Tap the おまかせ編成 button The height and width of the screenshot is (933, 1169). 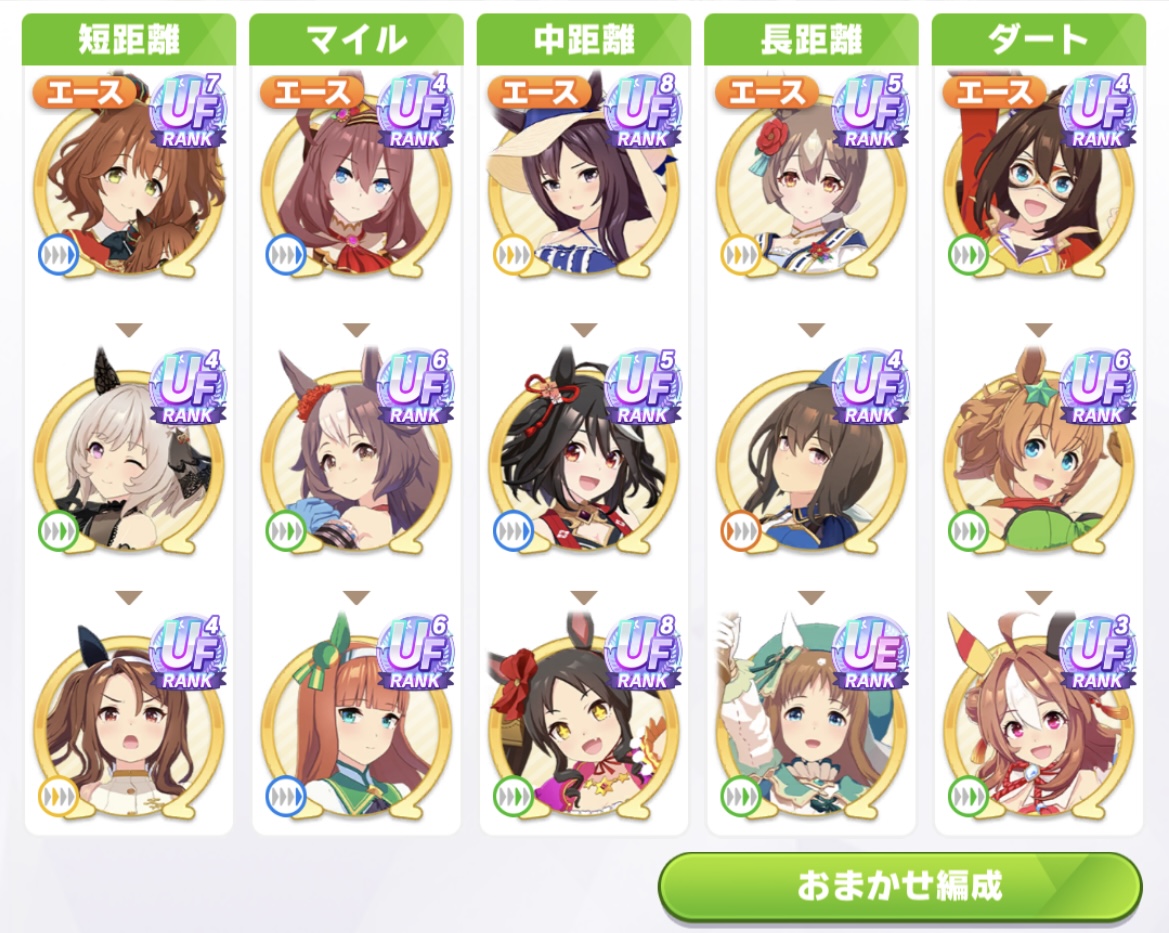click(899, 886)
